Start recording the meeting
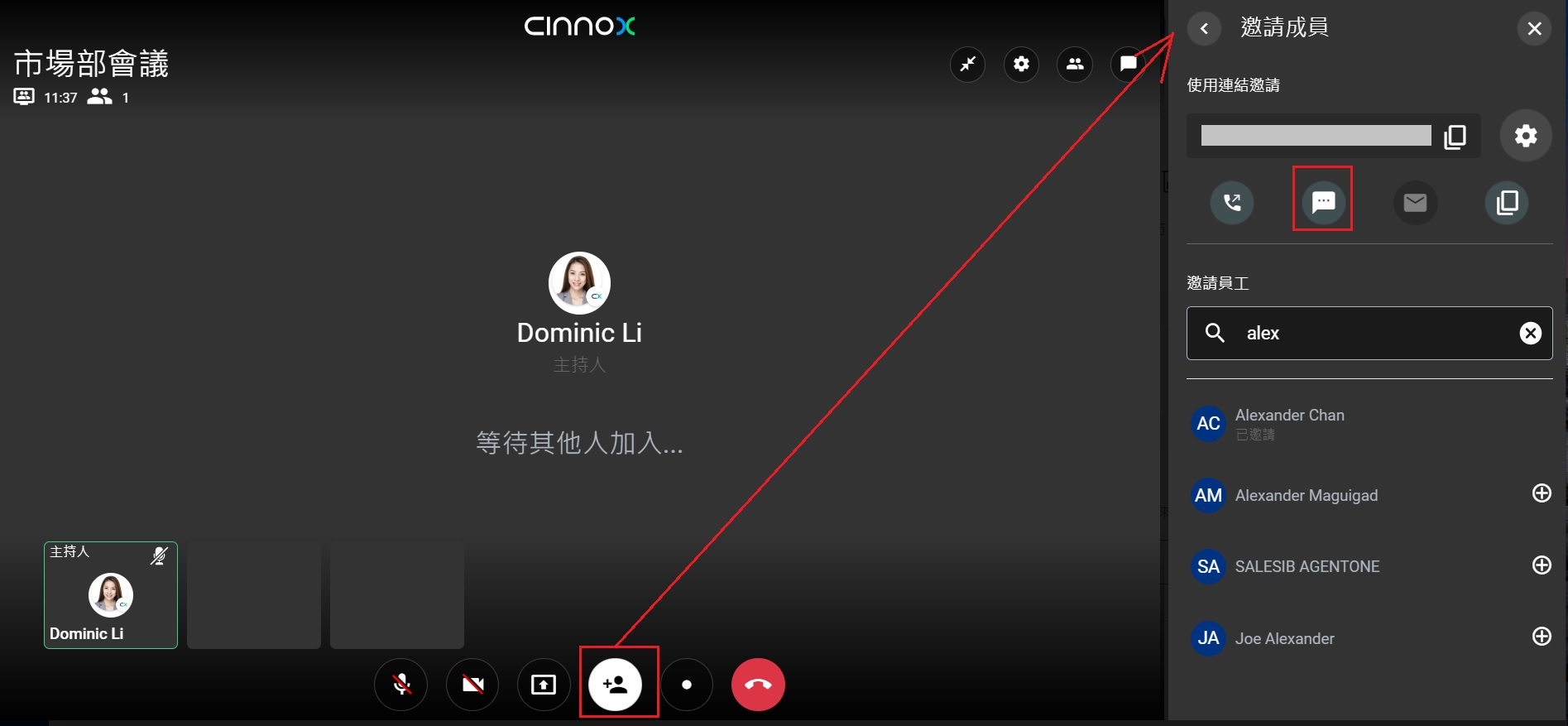 687,685
